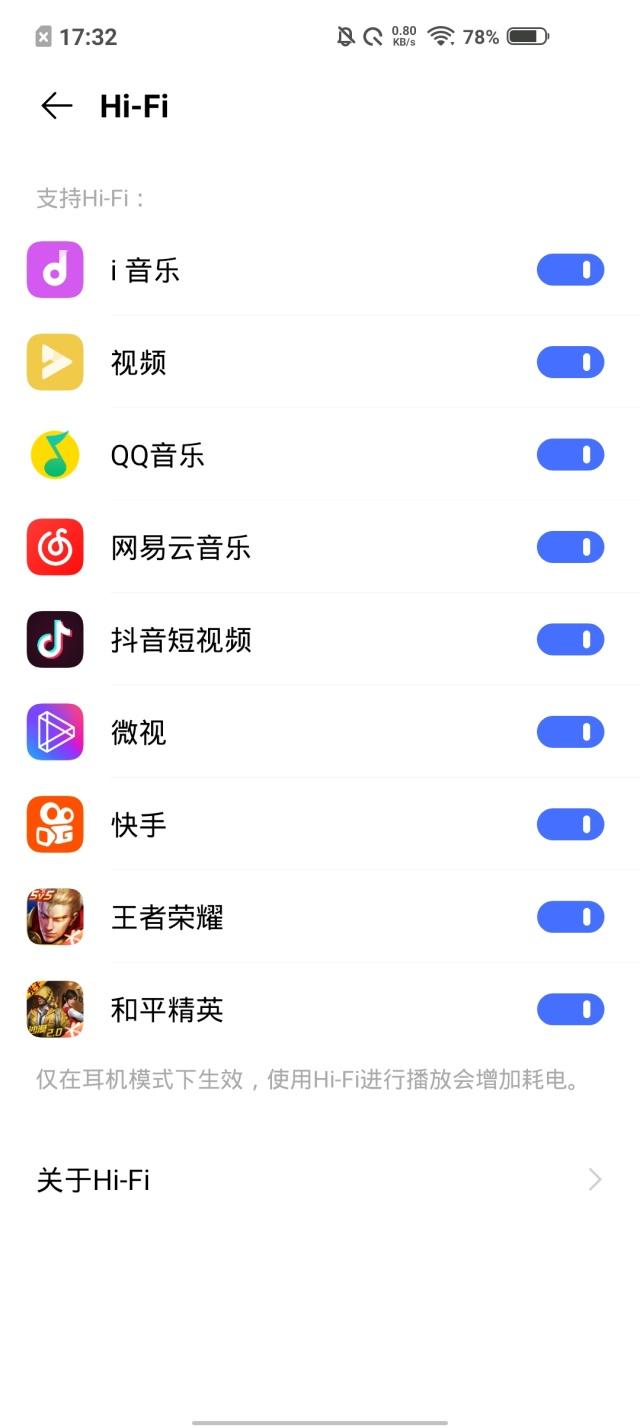Disable Hi-Fi for i 音乐
The height and width of the screenshot is (1427, 640).
570,270
